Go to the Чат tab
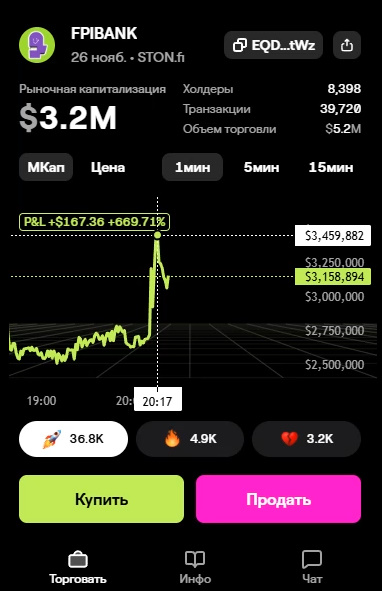Viewport: 382px width, 591px height. click(312, 567)
